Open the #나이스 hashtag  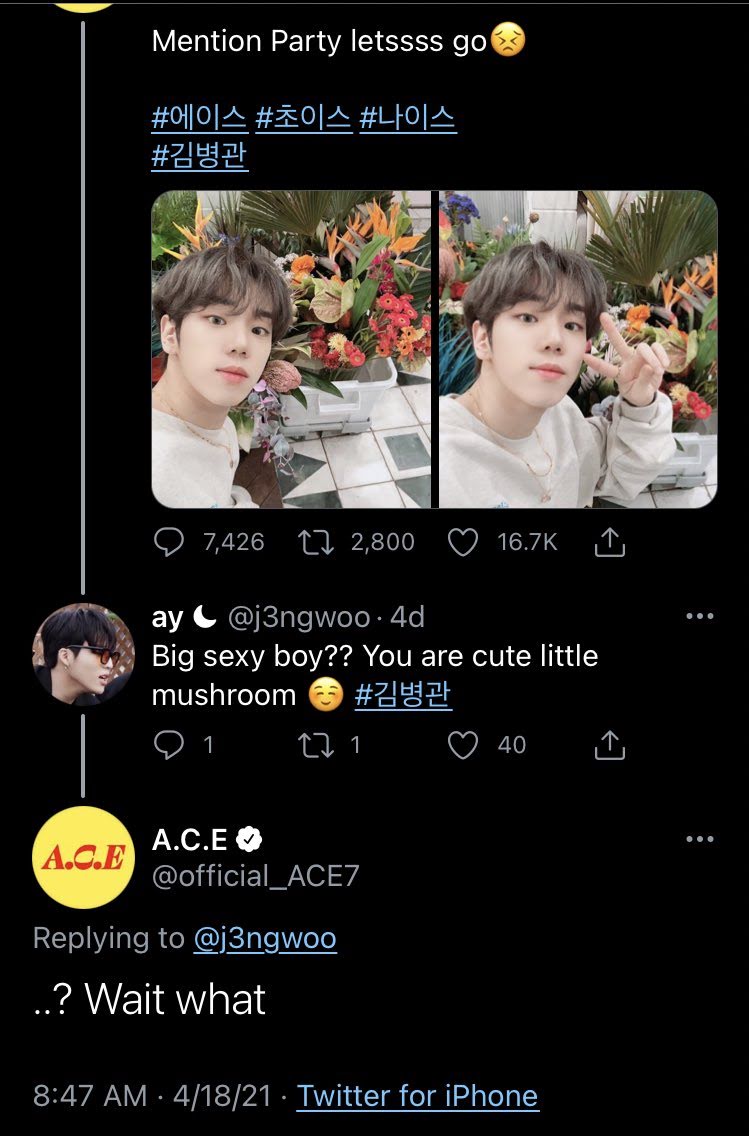[x=407, y=118]
